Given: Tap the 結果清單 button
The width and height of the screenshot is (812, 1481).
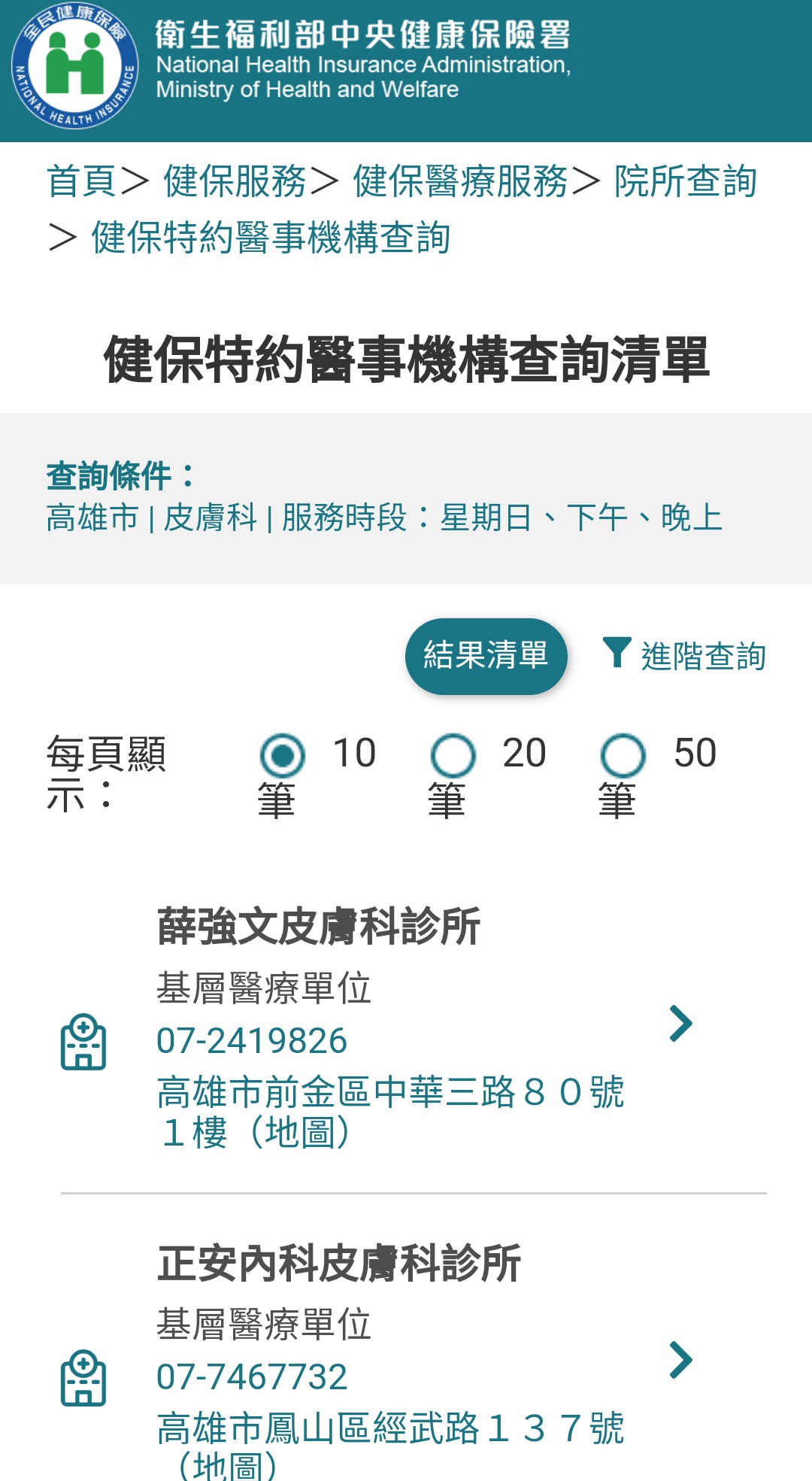Looking at the screenshot, I should (486, 656).
